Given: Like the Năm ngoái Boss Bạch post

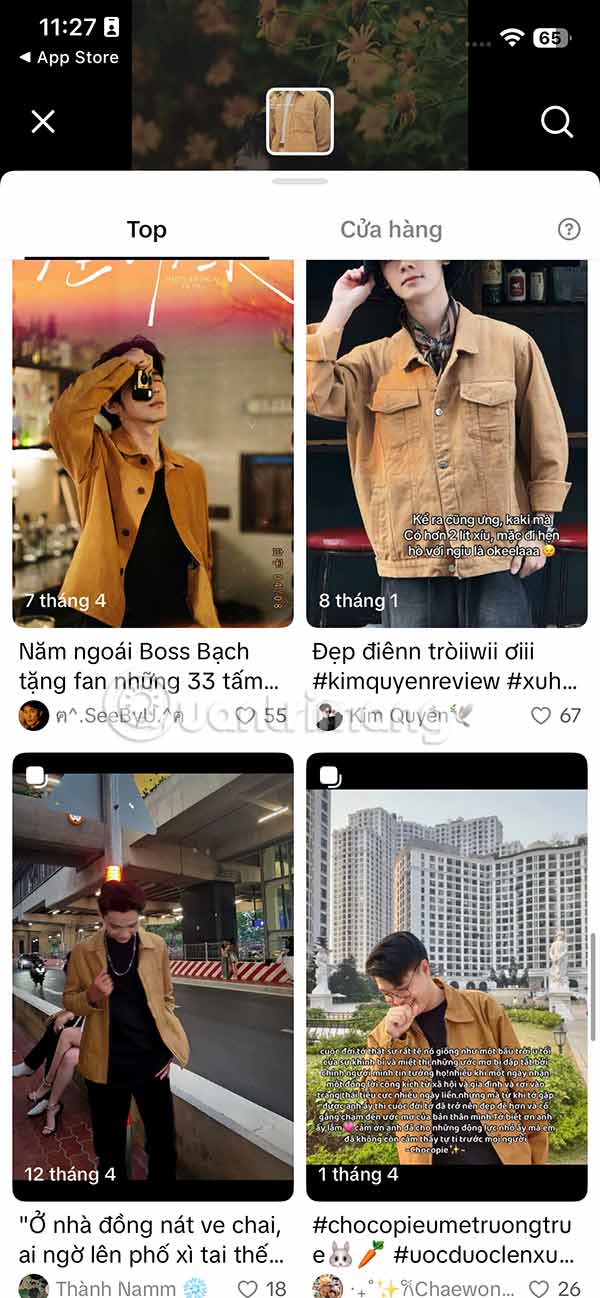Looking at the screenshot, I should [247, 716].
